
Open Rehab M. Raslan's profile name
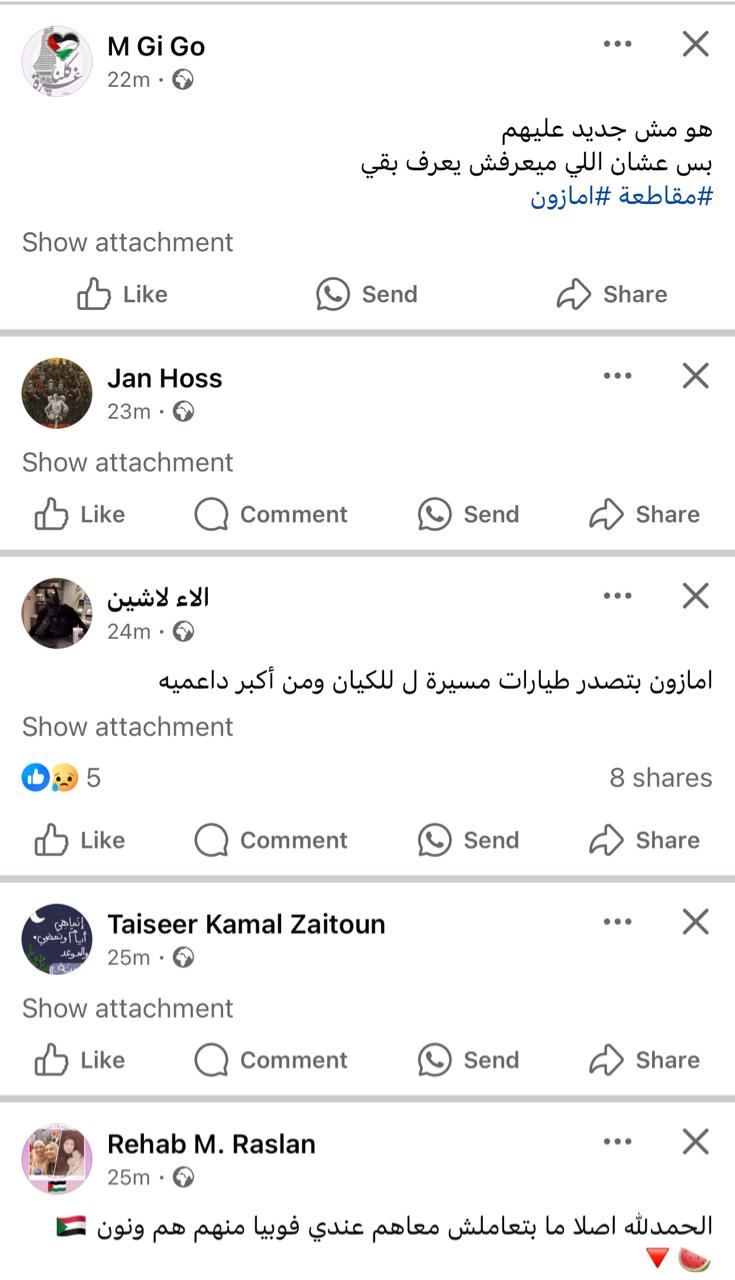(211, 1144)
